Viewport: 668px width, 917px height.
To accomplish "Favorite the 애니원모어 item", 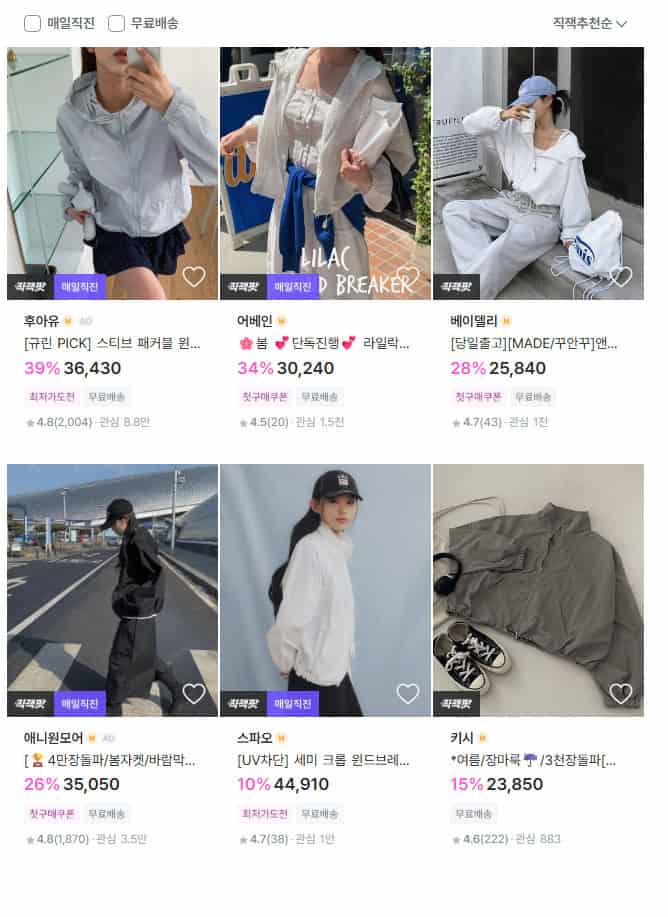I will pos(194,693).
